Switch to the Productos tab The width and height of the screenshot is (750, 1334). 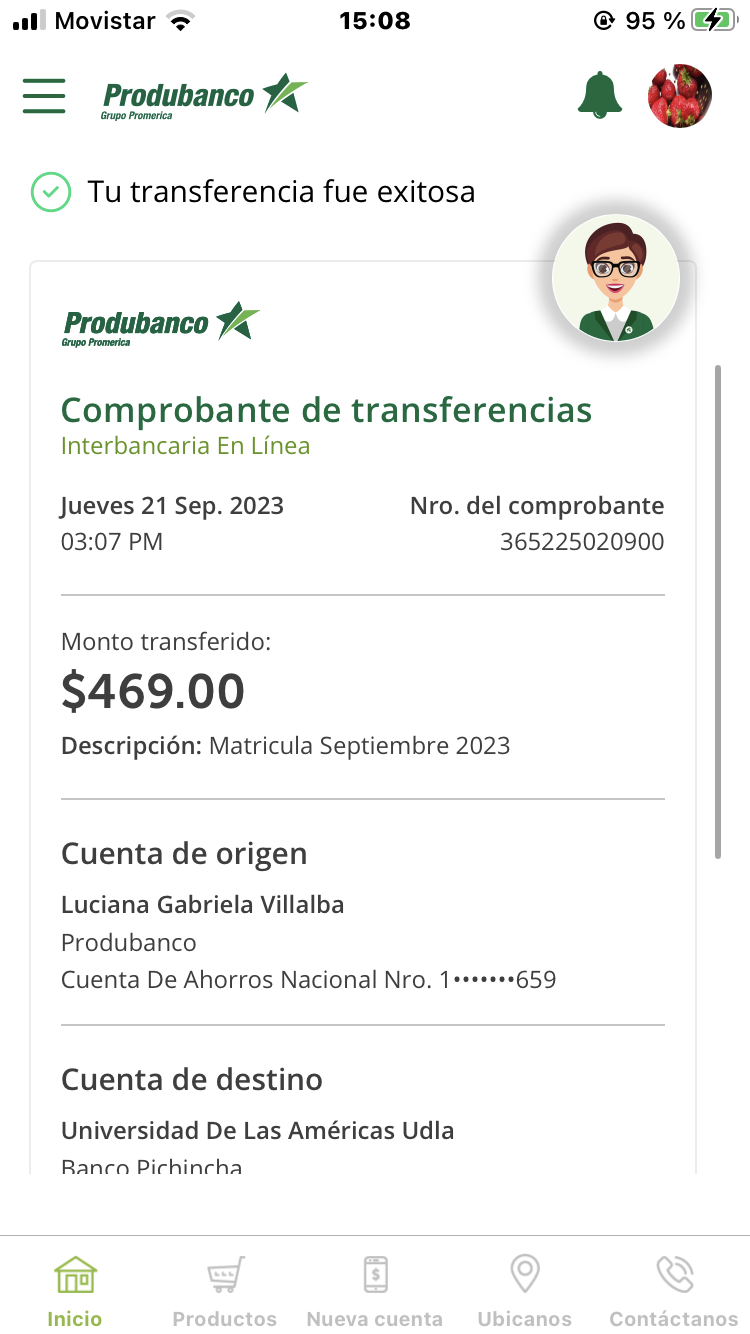click(225, 1290)
